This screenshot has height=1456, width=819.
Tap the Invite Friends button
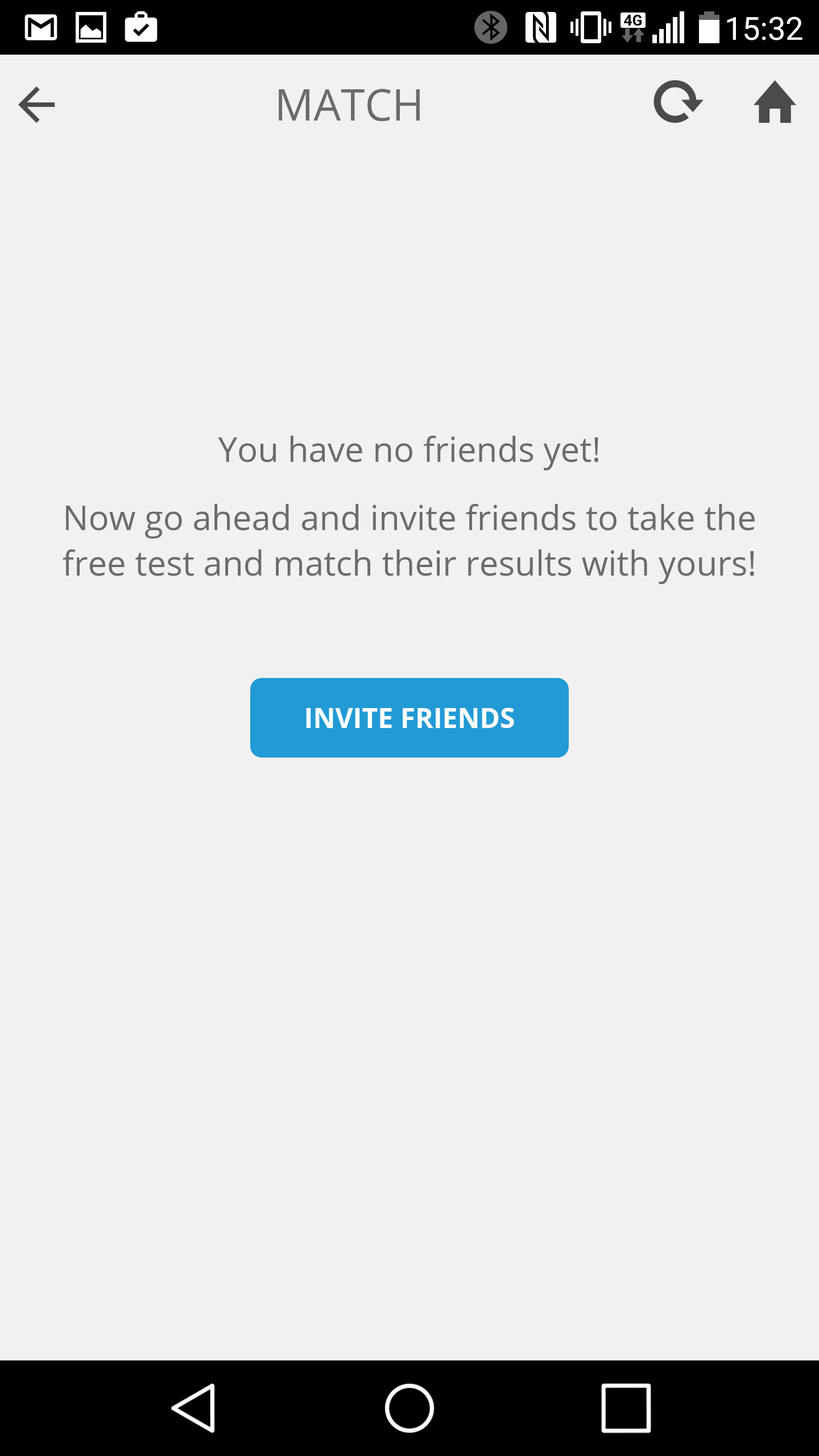(409, 717)
